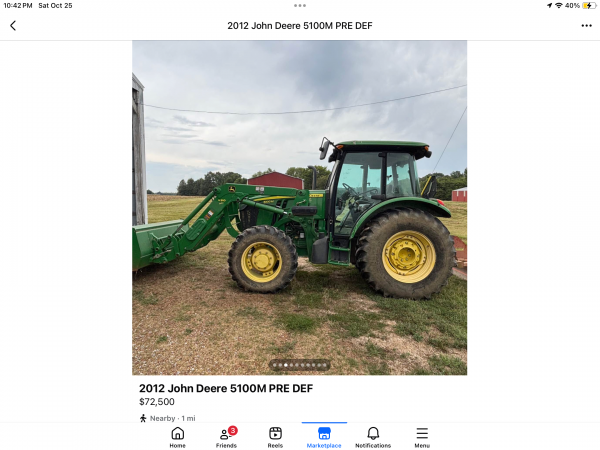Open the tractor listing photo
Image resolution: width=600 pixels, height=450 pixels.
pyautogui.click(x=300, y=207)
